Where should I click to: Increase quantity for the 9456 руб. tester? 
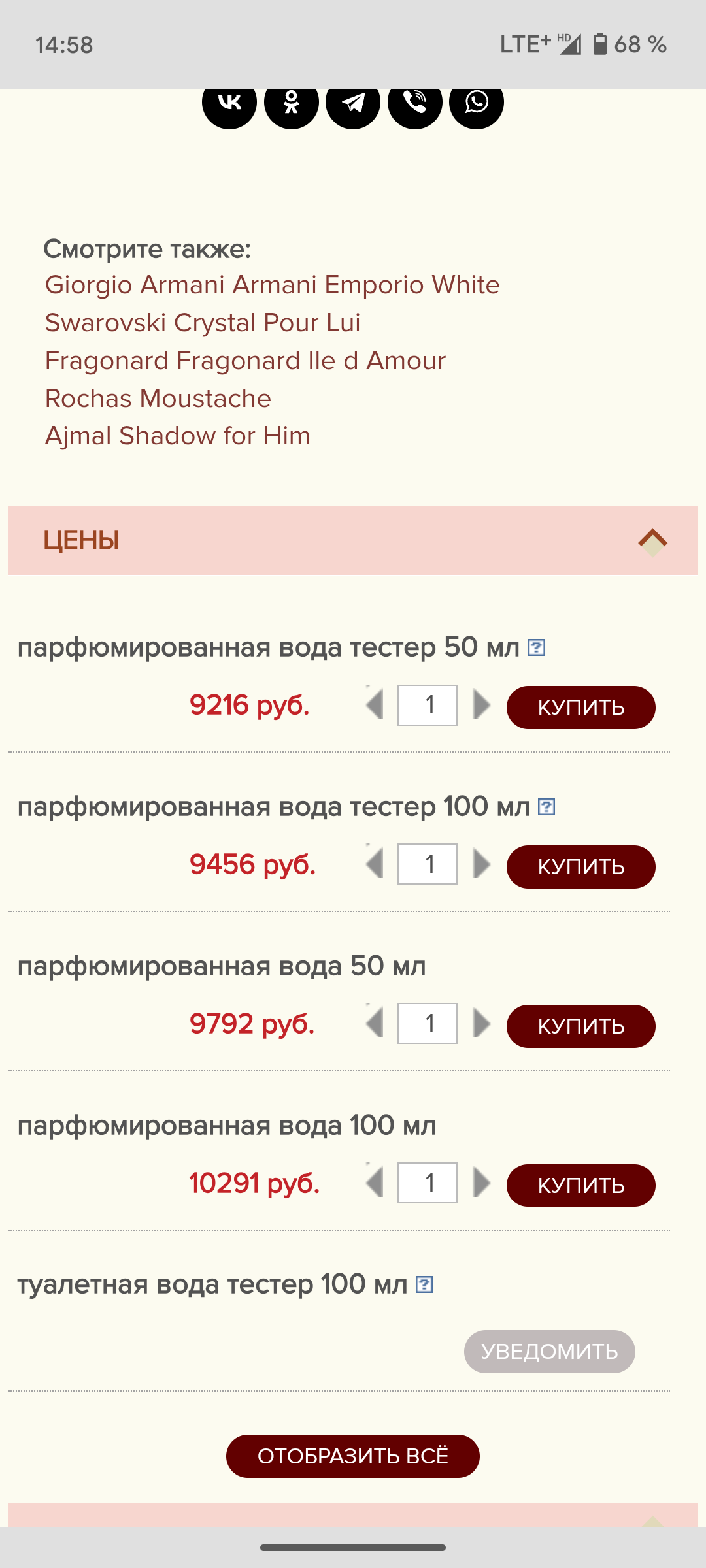tap(482, 864)
